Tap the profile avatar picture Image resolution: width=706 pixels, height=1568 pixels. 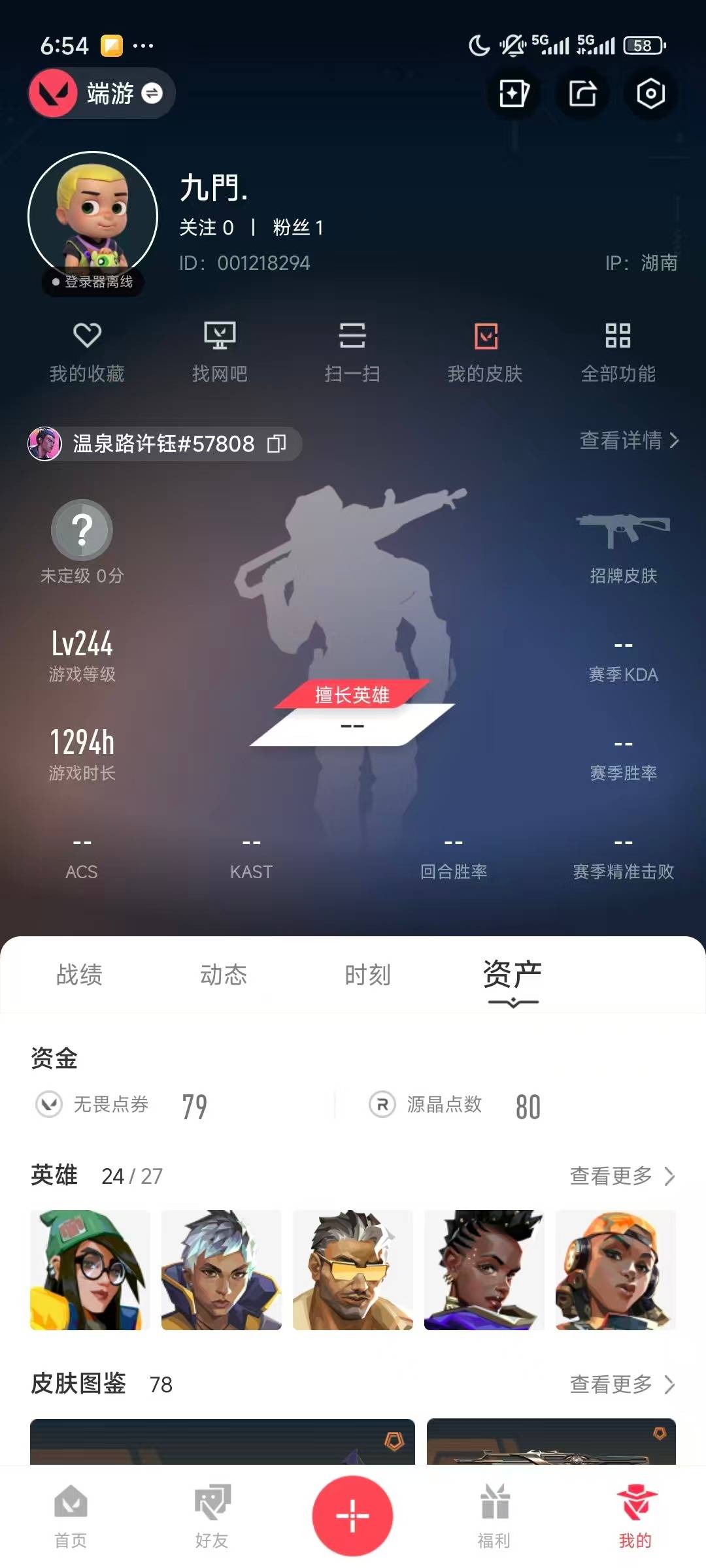[x=93, y=216]
